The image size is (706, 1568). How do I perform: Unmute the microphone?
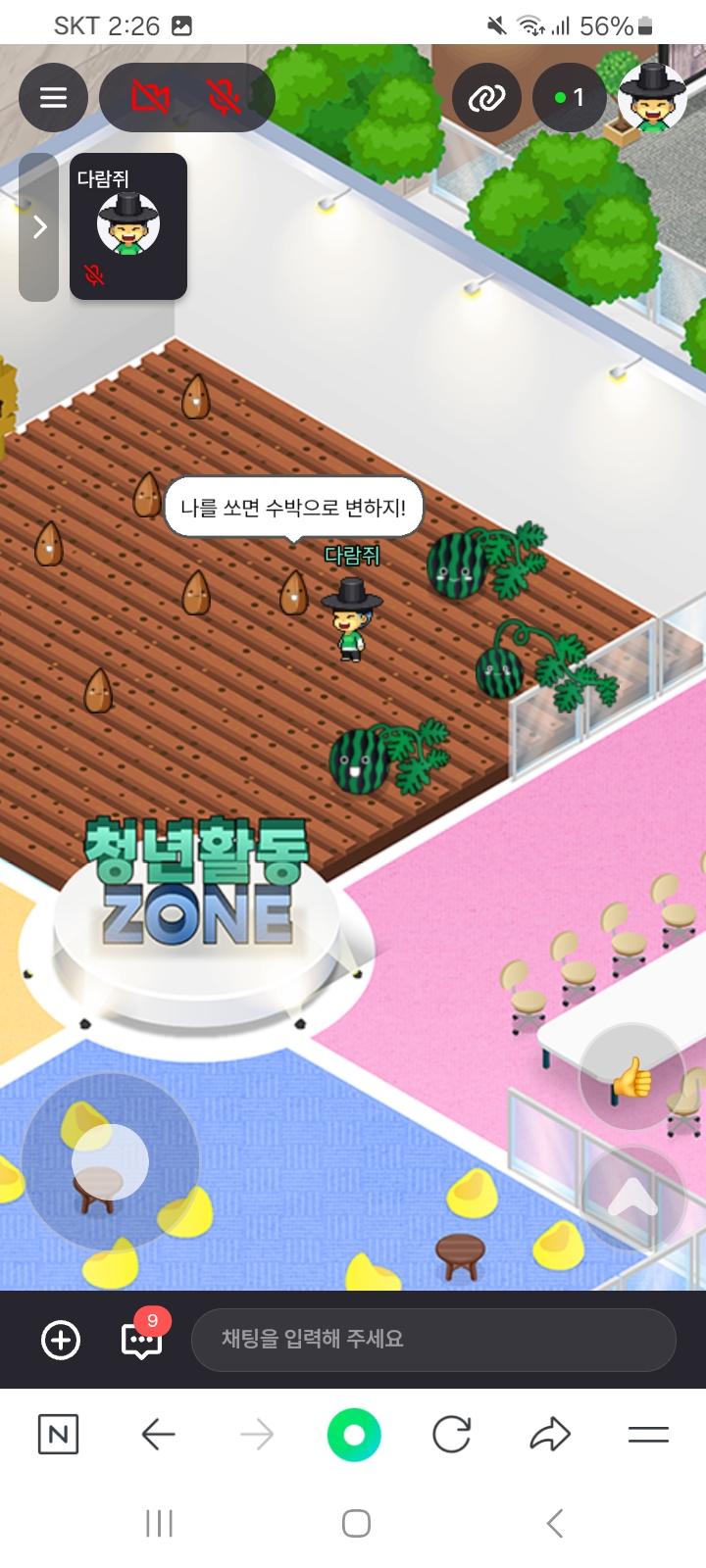pos(225,97)
